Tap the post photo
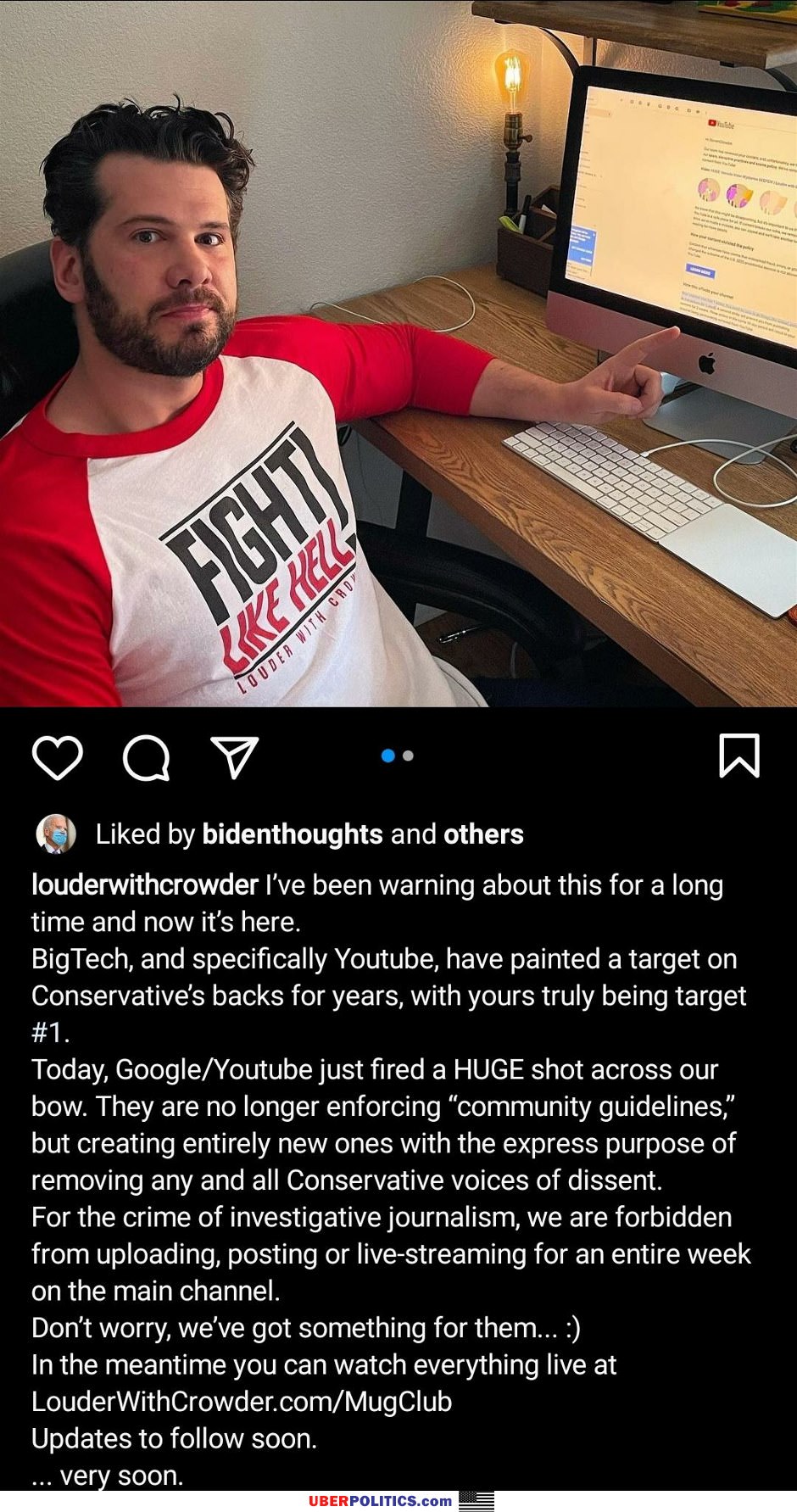797x1512 pixels. [x=398, y=353]
